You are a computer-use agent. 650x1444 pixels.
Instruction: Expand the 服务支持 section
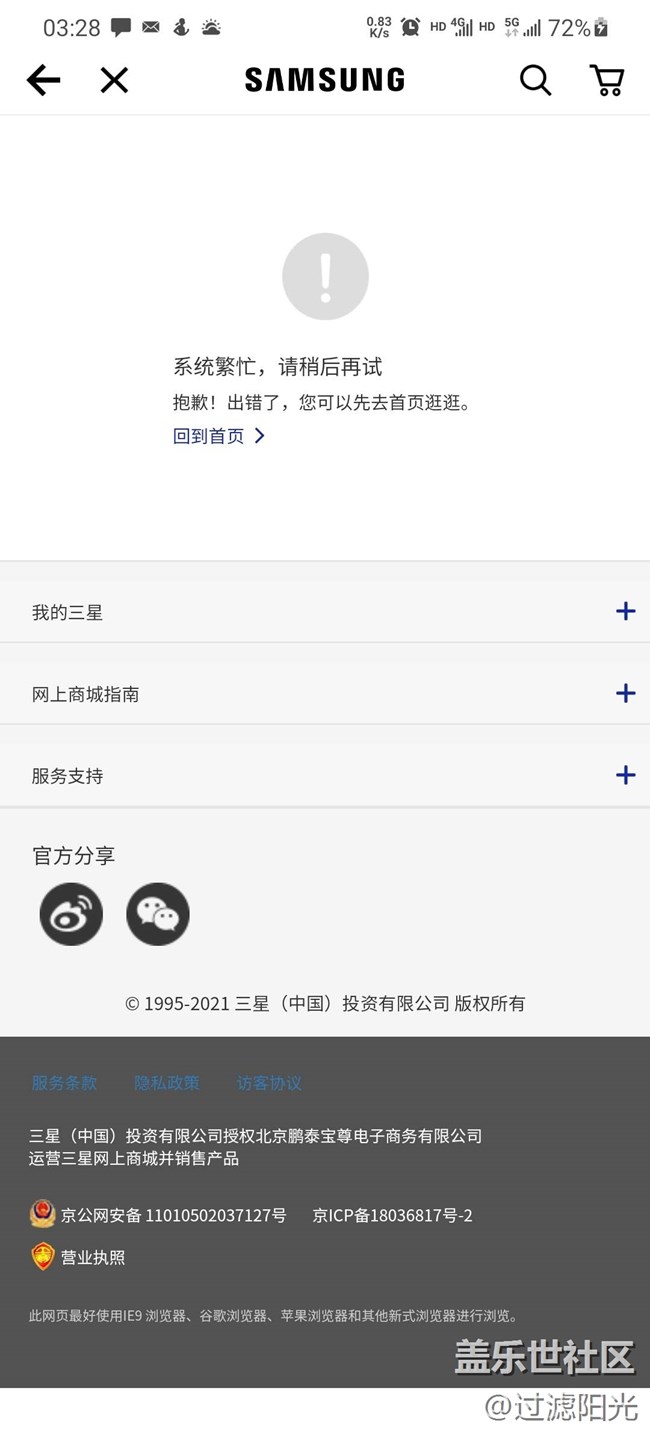(x=325, y=776)
